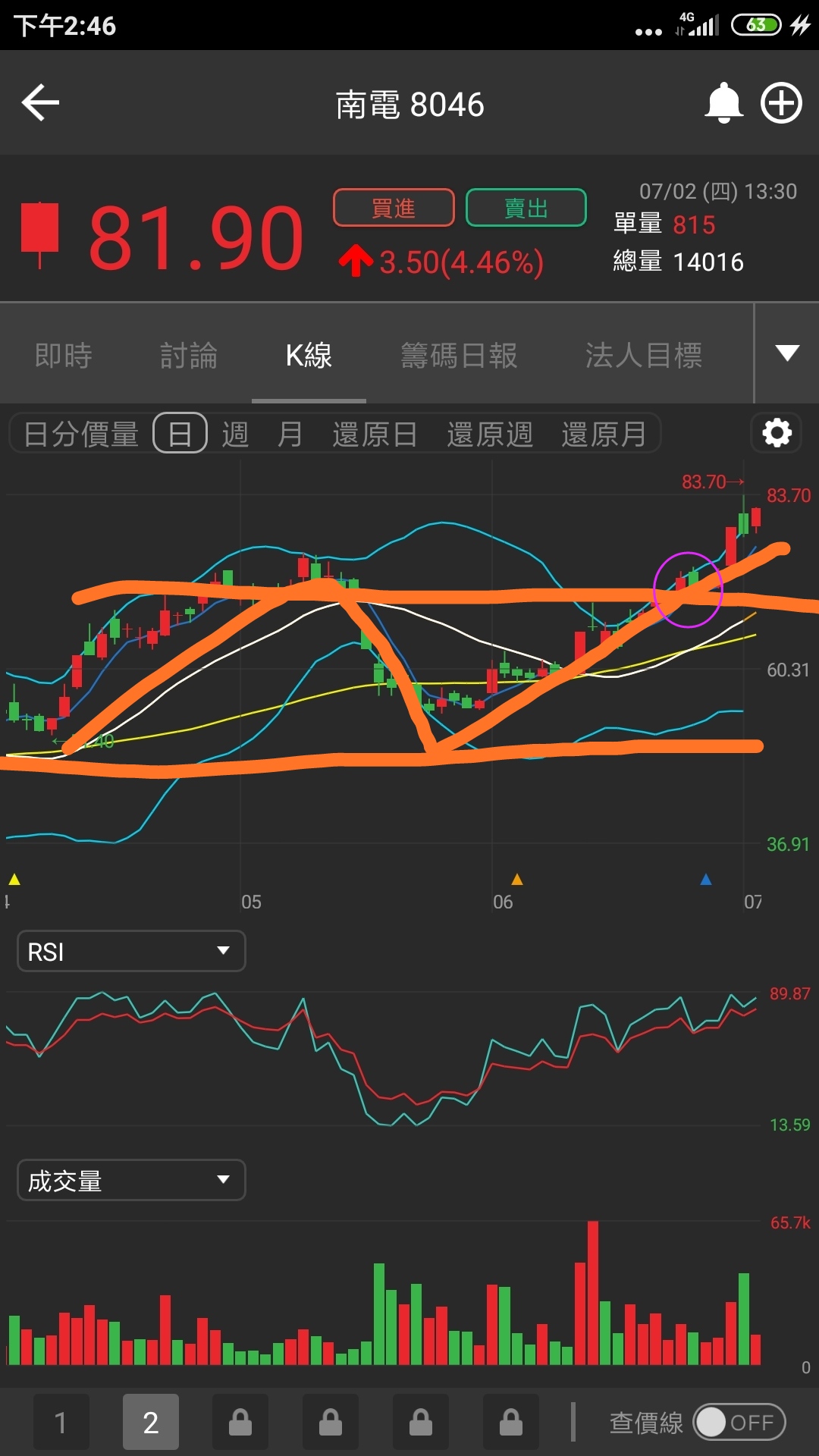Go back using the arrow icon
Image resolution: width=819 pixels, height=1456 pixels.
click(x=41, y=102)
